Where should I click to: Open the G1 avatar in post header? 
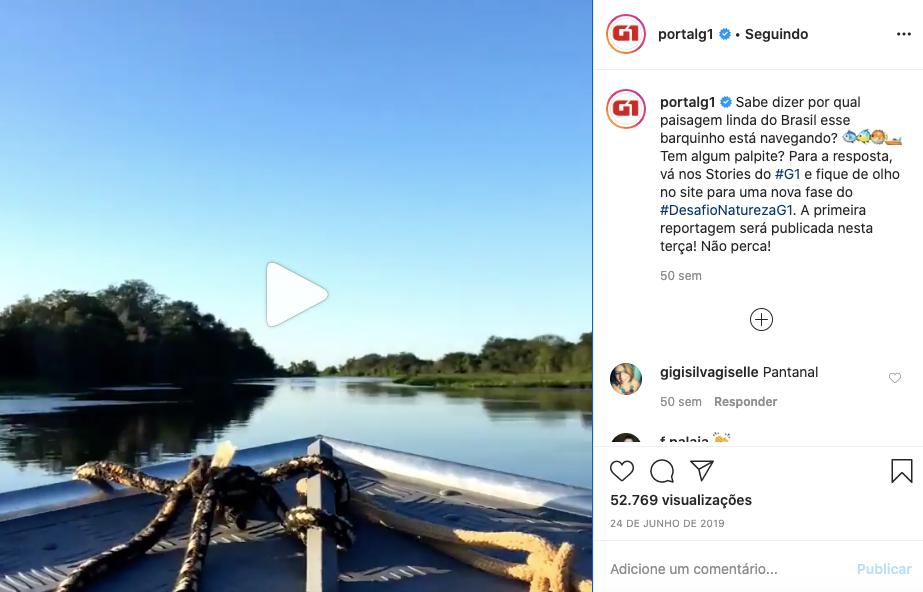pyautogui.click(x=626, y=34)
